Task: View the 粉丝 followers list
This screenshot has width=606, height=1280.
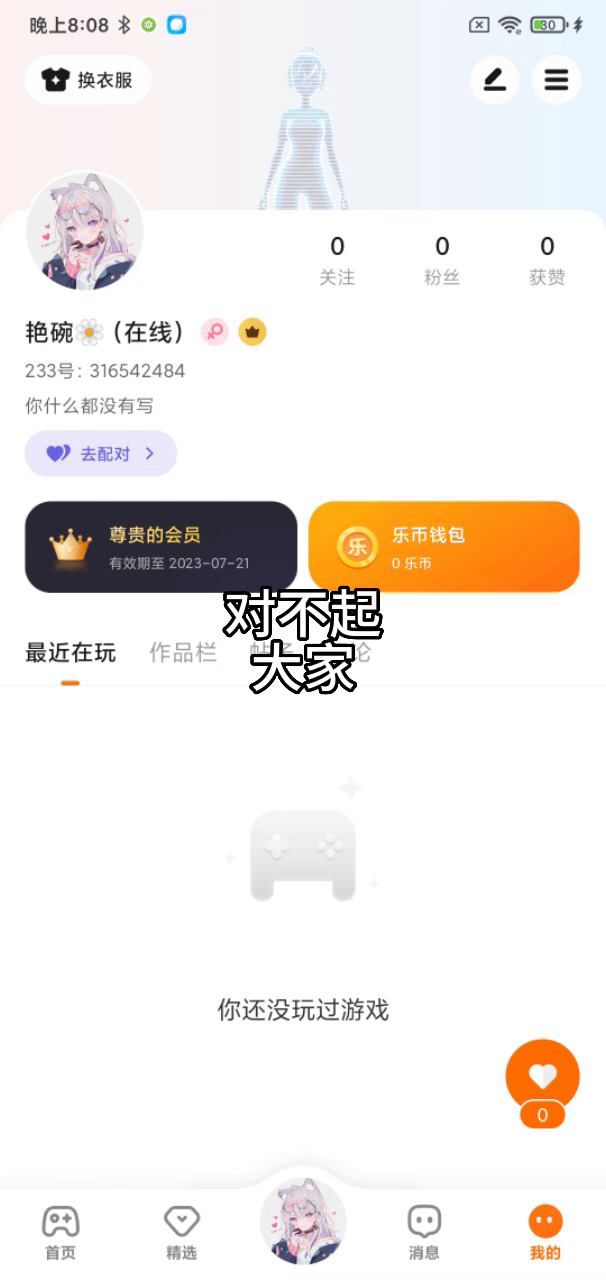Action: 442,260
